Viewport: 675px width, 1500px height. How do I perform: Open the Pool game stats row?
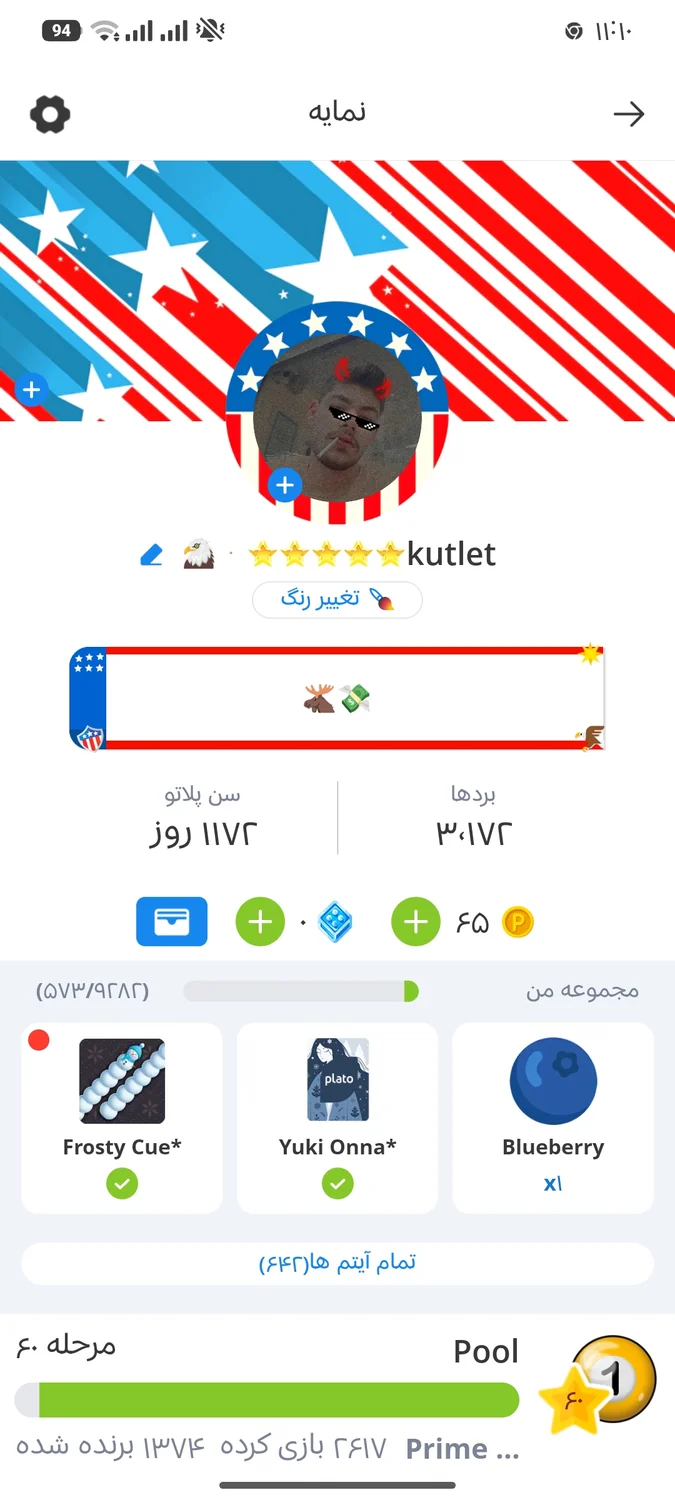[337, 1400]
